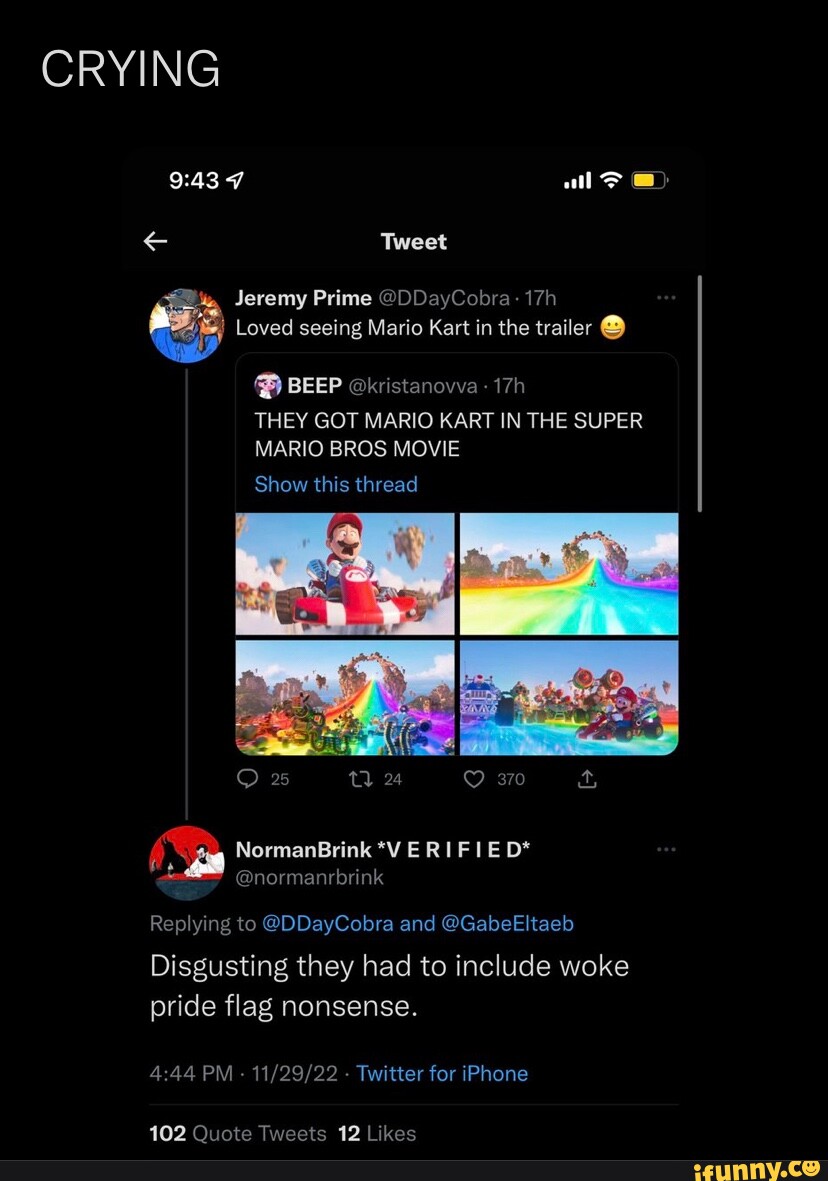Tap the Wi-Fi status icon

click(611, 180)
